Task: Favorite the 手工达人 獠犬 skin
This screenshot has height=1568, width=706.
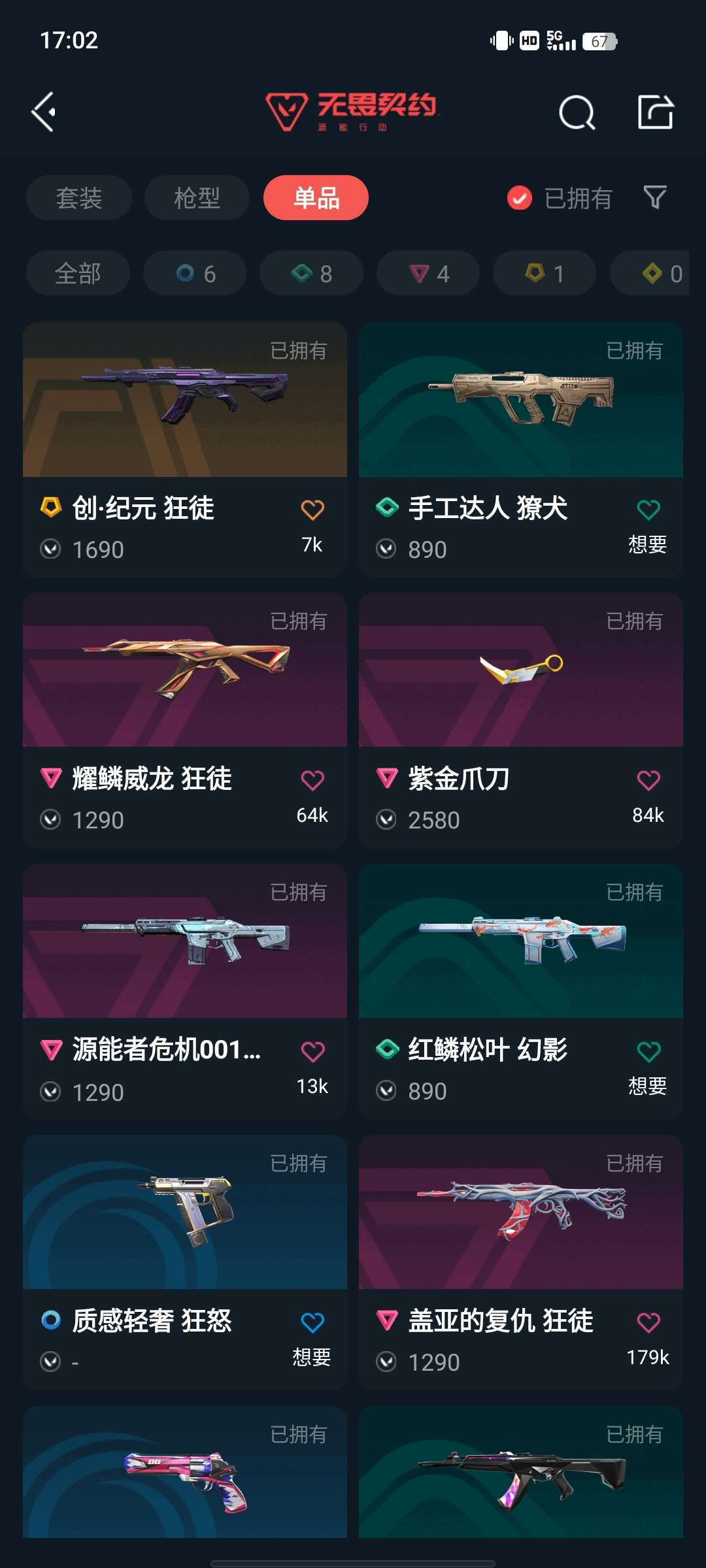Action: [x=648, y=508]
